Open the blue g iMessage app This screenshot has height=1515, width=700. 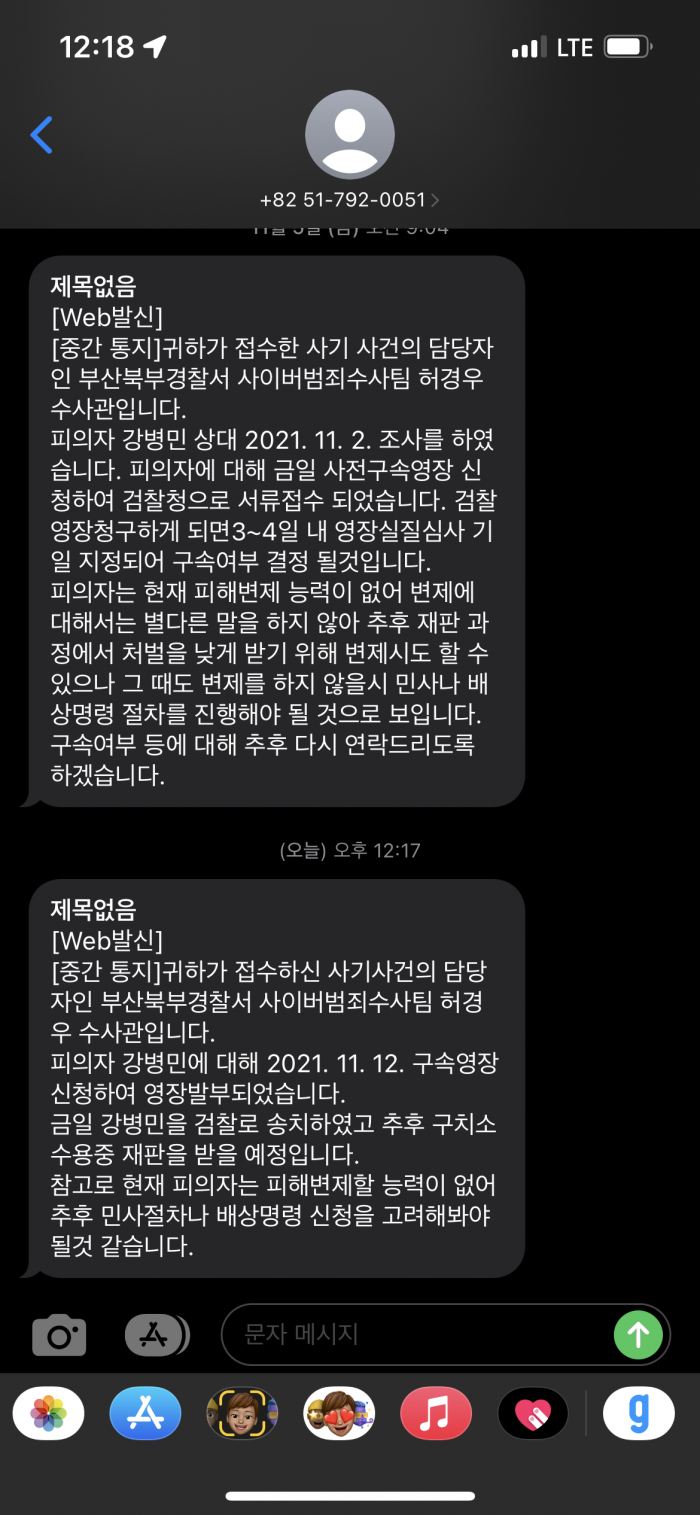pos(638,1414)
